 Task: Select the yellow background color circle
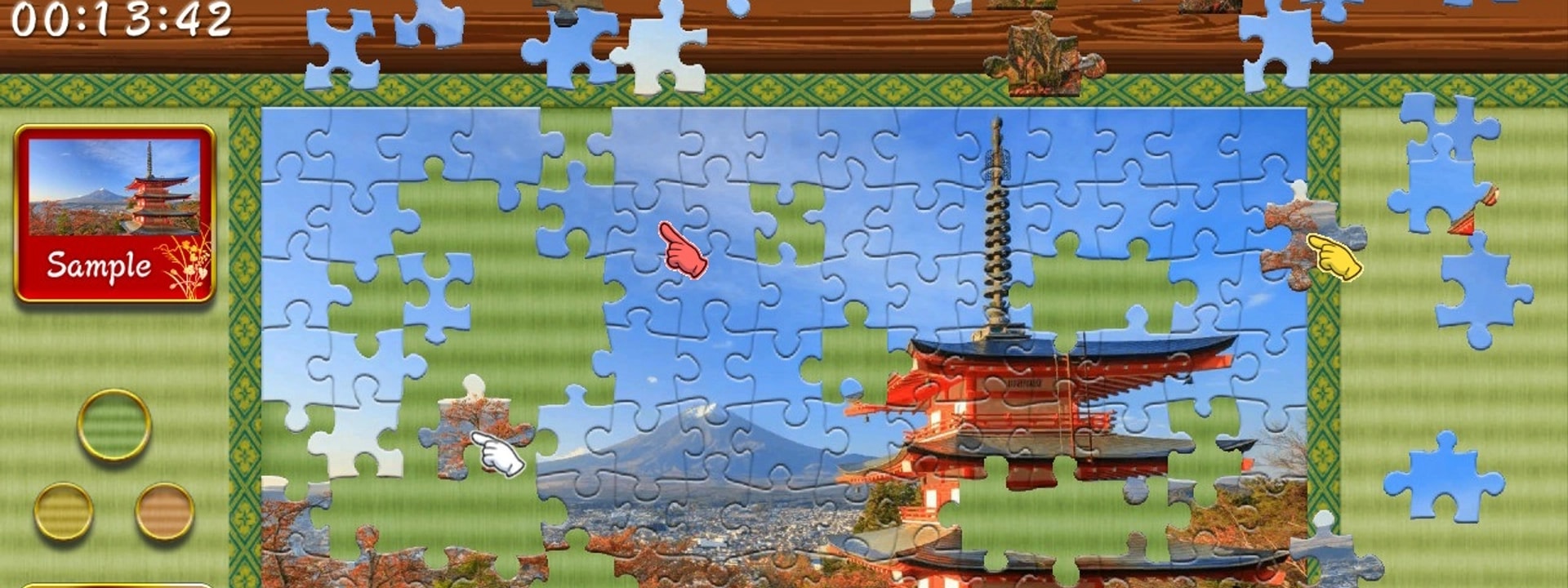tap(64, 512)
